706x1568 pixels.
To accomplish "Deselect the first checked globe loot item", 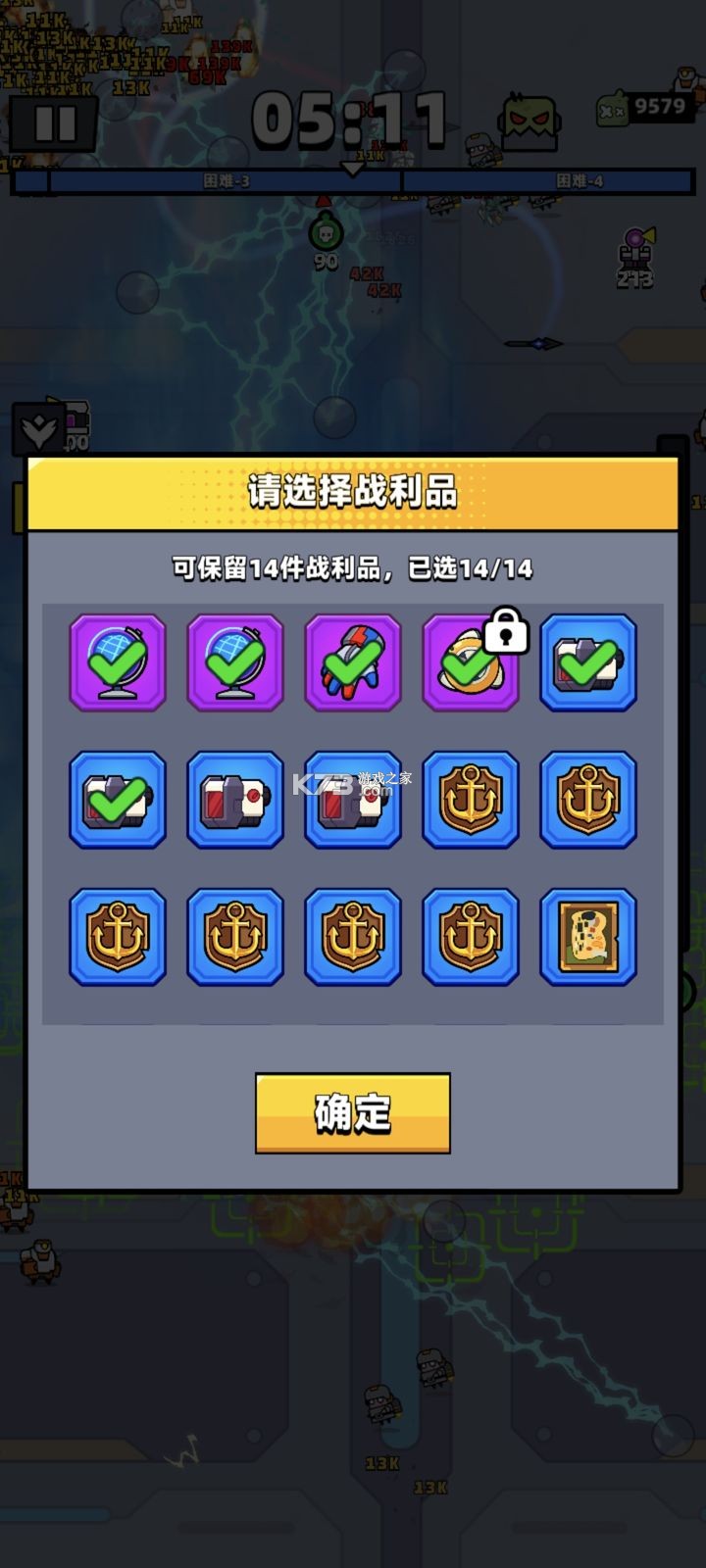I will (118, 661).
